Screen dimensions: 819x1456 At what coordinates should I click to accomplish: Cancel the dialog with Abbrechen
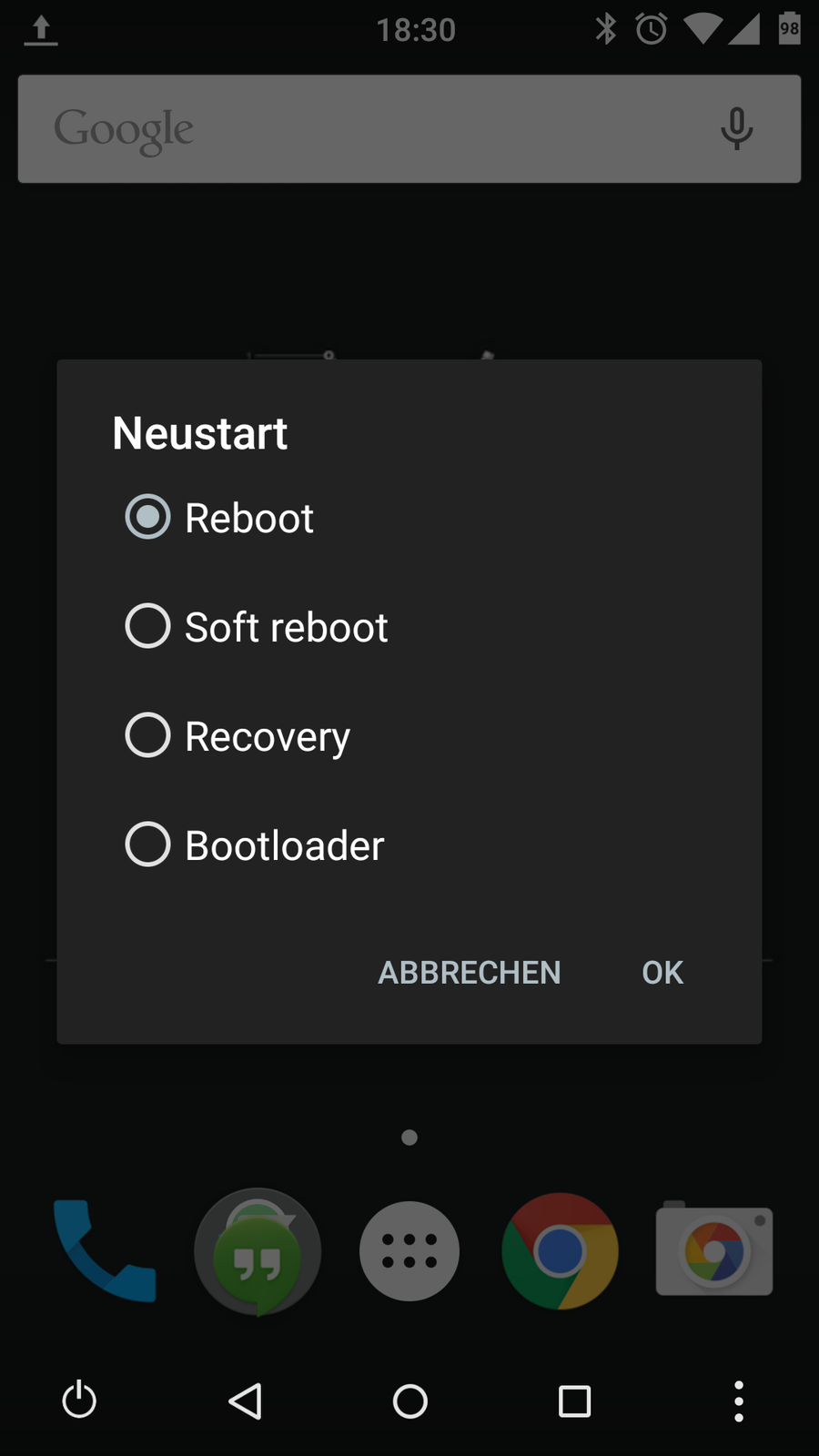(x=469, y=972)
